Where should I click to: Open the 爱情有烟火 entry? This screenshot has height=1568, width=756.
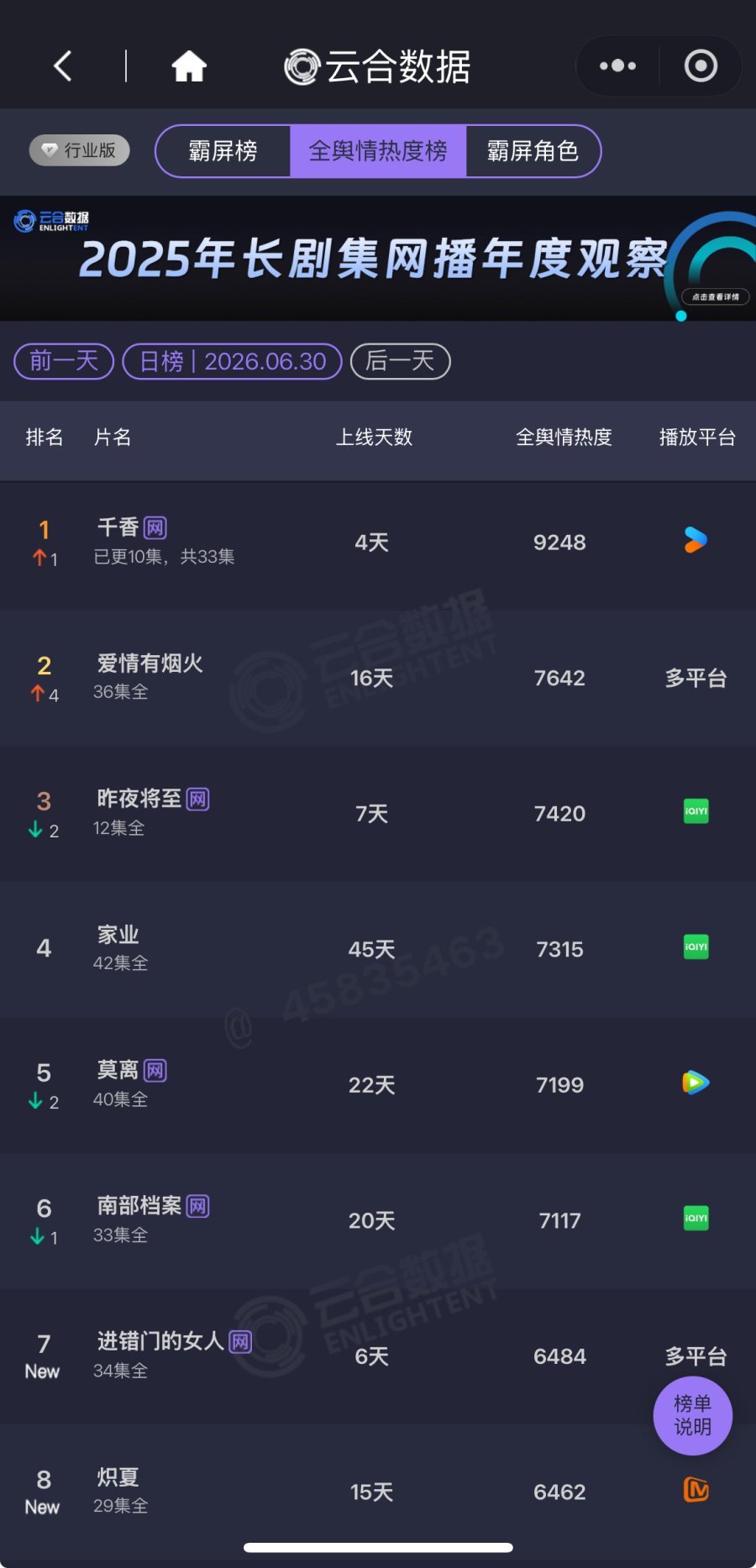click(378, 678)
